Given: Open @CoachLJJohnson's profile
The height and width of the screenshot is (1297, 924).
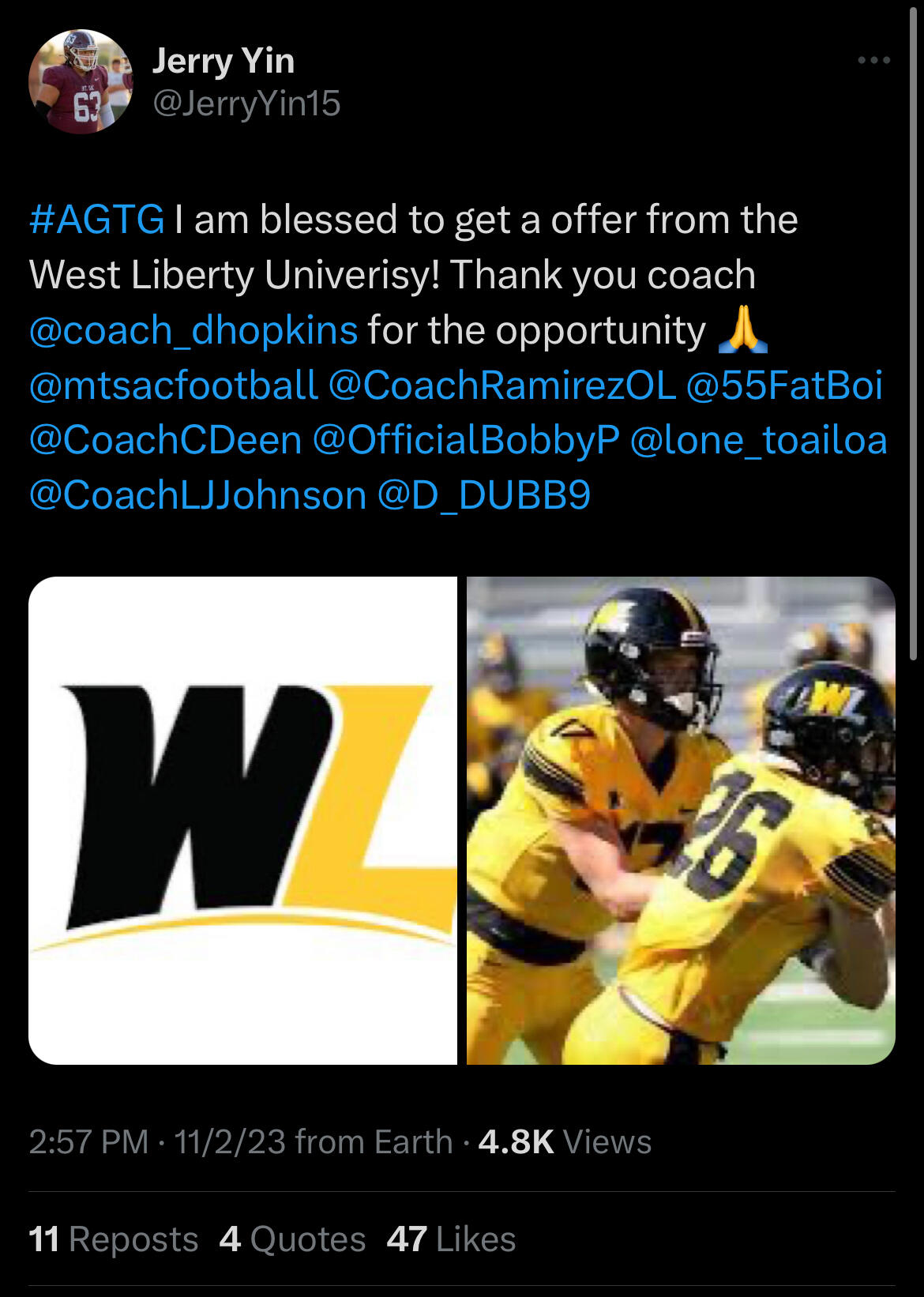Looking at the screenshot, I should pos(197,496).
